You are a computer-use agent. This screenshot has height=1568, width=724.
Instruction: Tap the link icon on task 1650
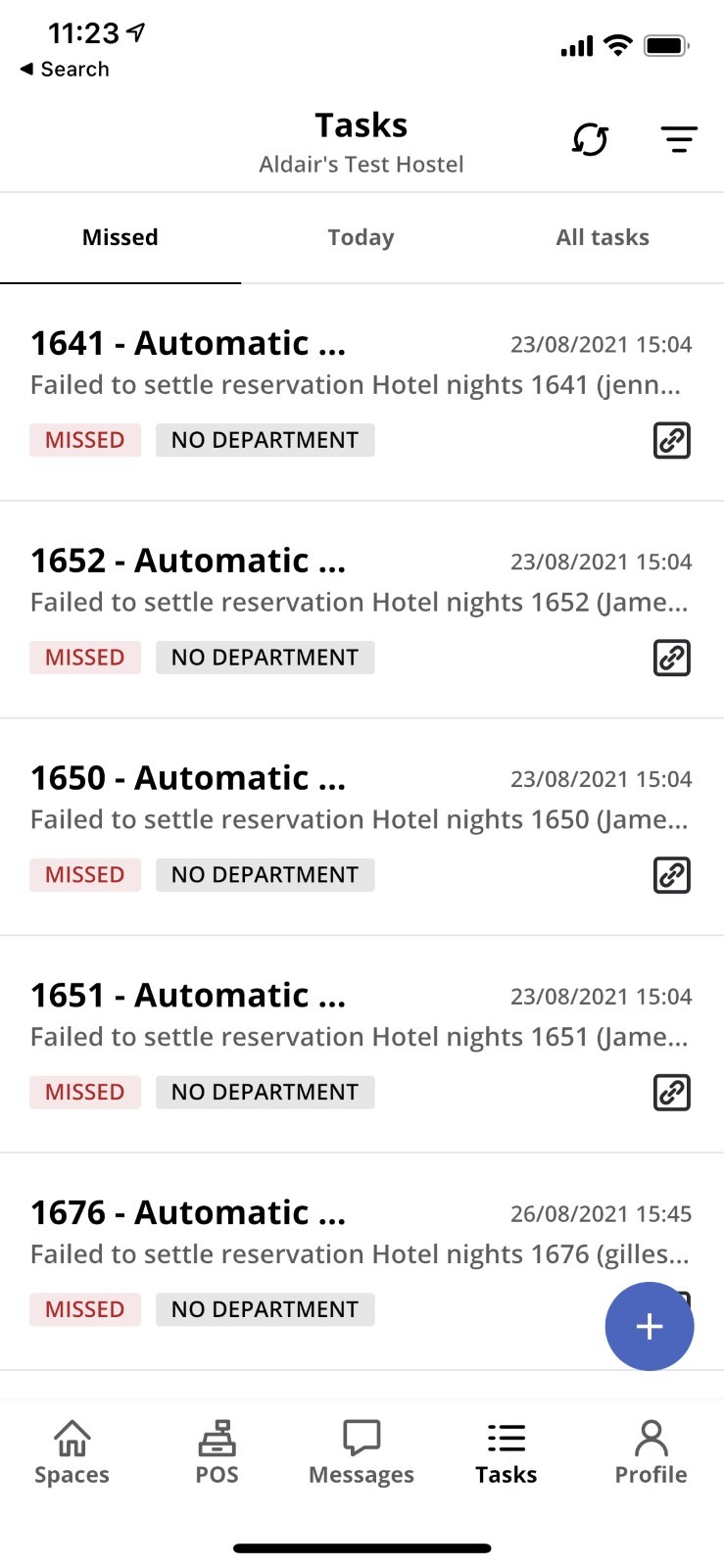click(x=672, y=875)
